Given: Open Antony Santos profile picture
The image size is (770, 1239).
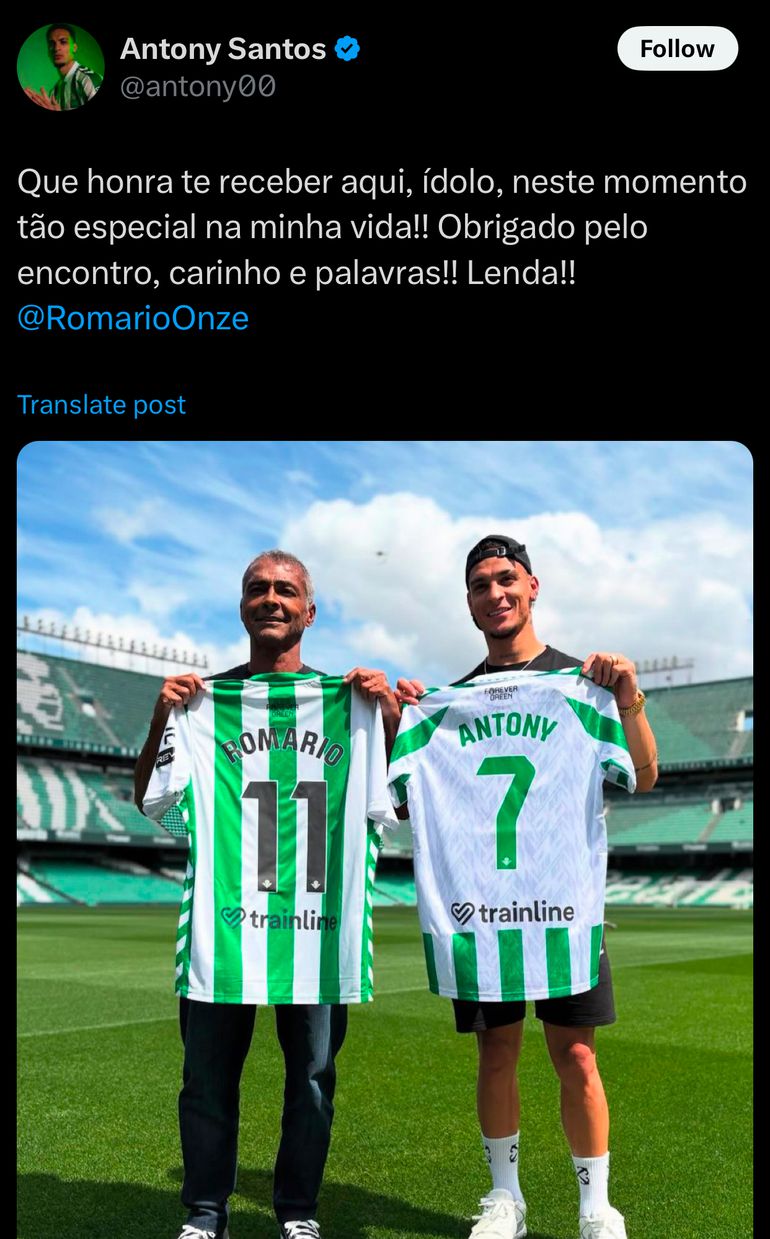Looking at the screenshot, I should pyautogui.click(x=60, y=67).
